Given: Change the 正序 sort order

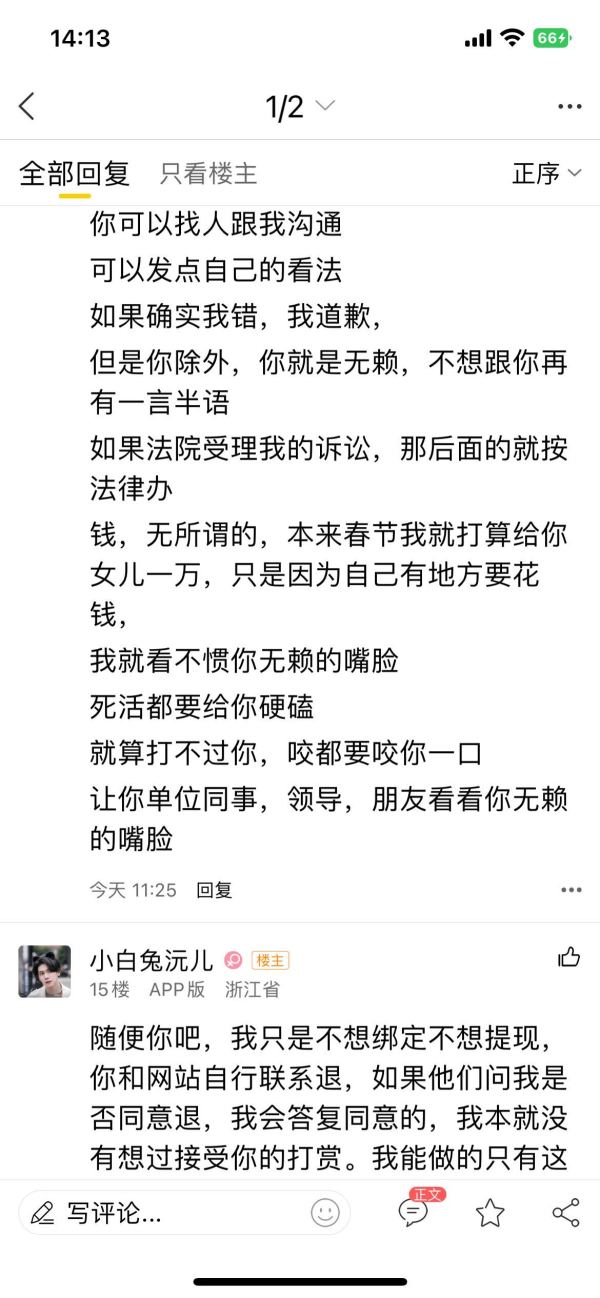Looking at the screenshot, I should (x=547, y=173).
